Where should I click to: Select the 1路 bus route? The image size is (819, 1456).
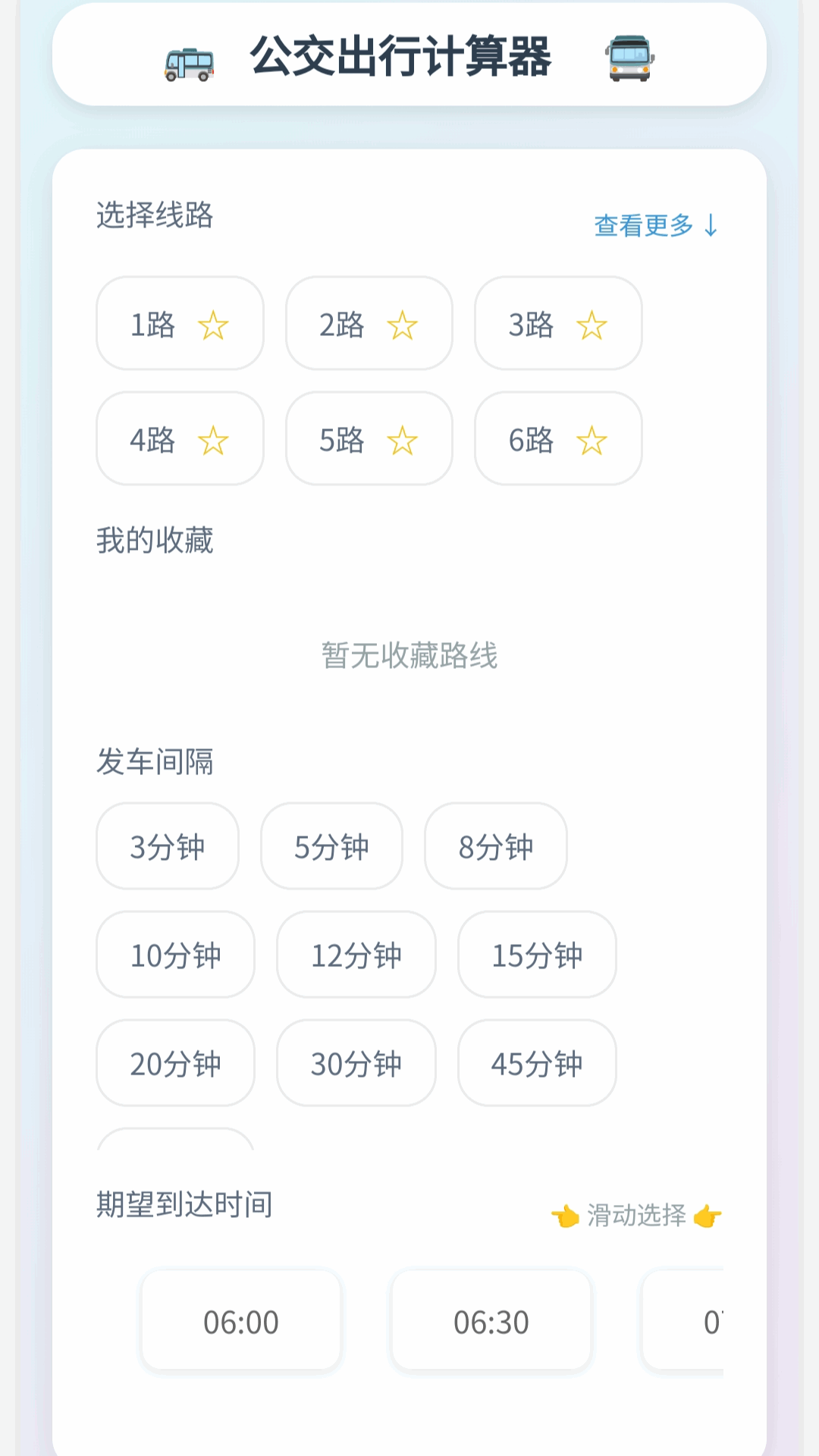pos(180,323)
